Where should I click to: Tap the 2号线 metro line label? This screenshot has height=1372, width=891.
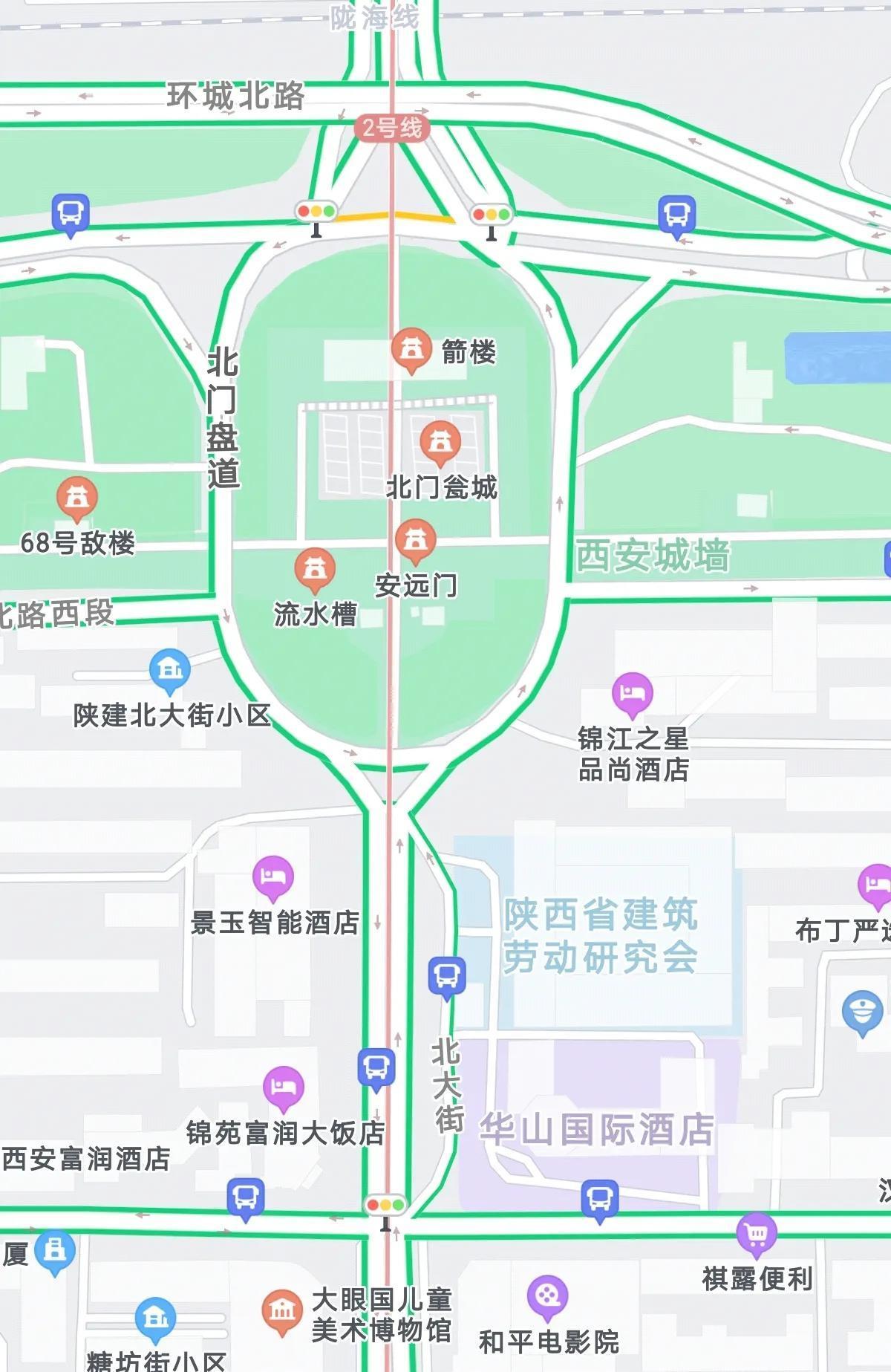tap(392, 129)
